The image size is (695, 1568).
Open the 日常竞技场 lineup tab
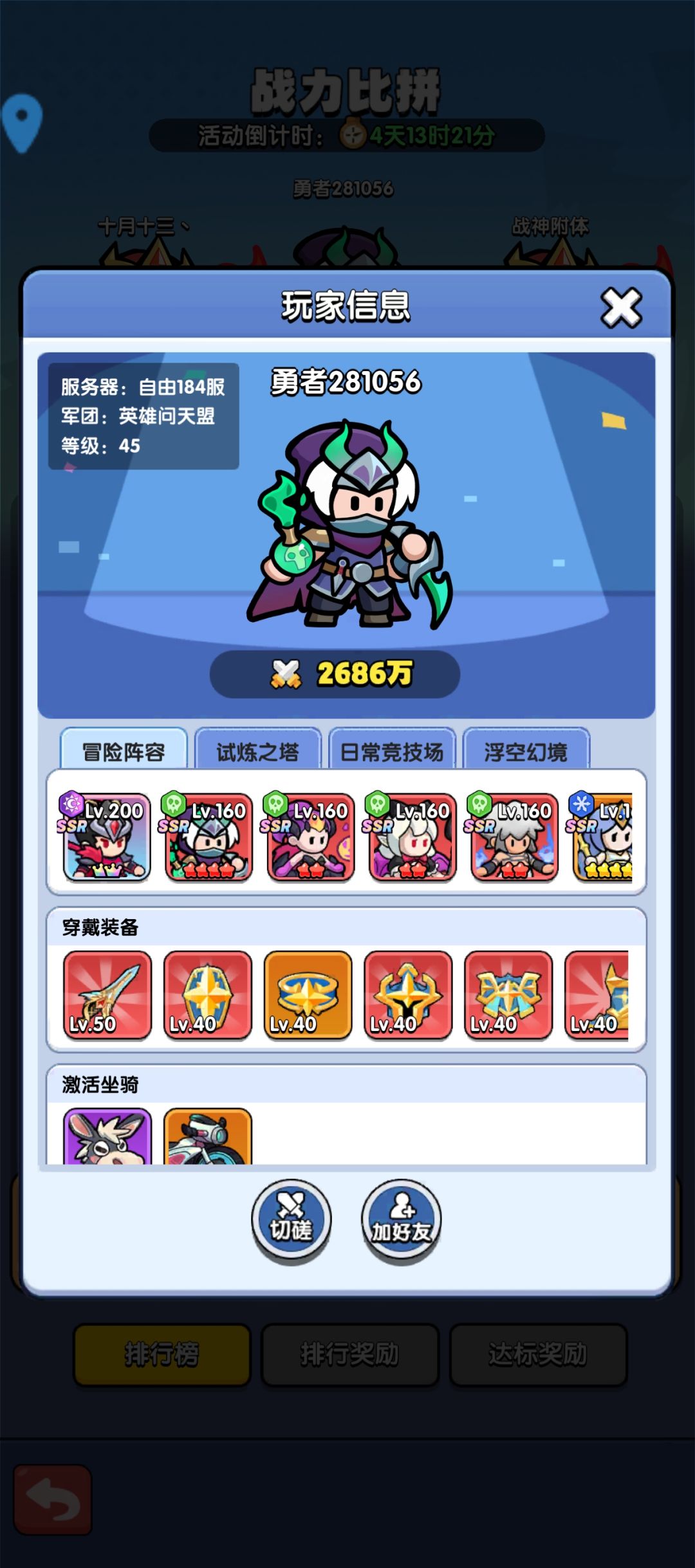[392, 749]
